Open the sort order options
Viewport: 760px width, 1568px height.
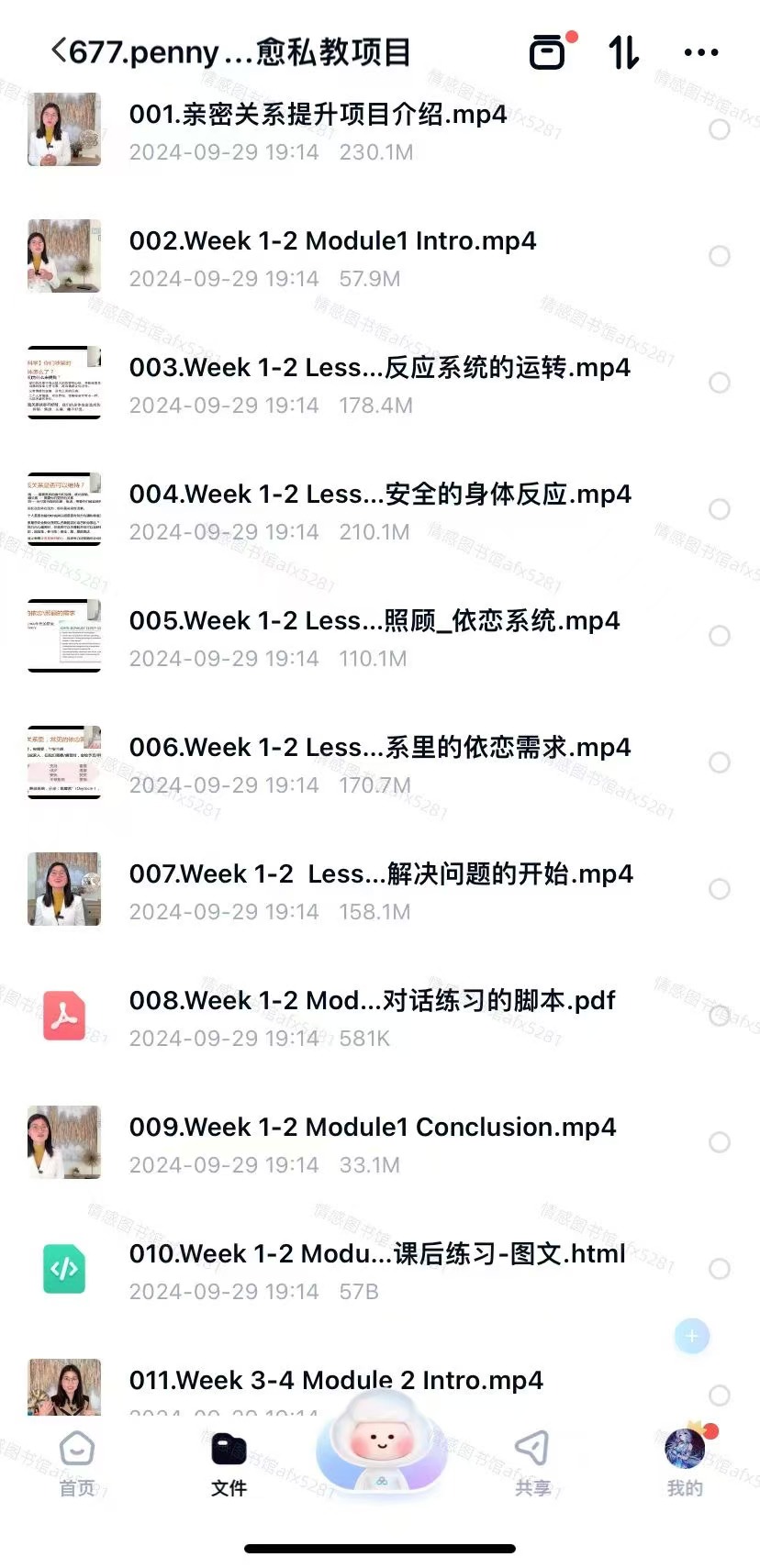click(624, 52)
